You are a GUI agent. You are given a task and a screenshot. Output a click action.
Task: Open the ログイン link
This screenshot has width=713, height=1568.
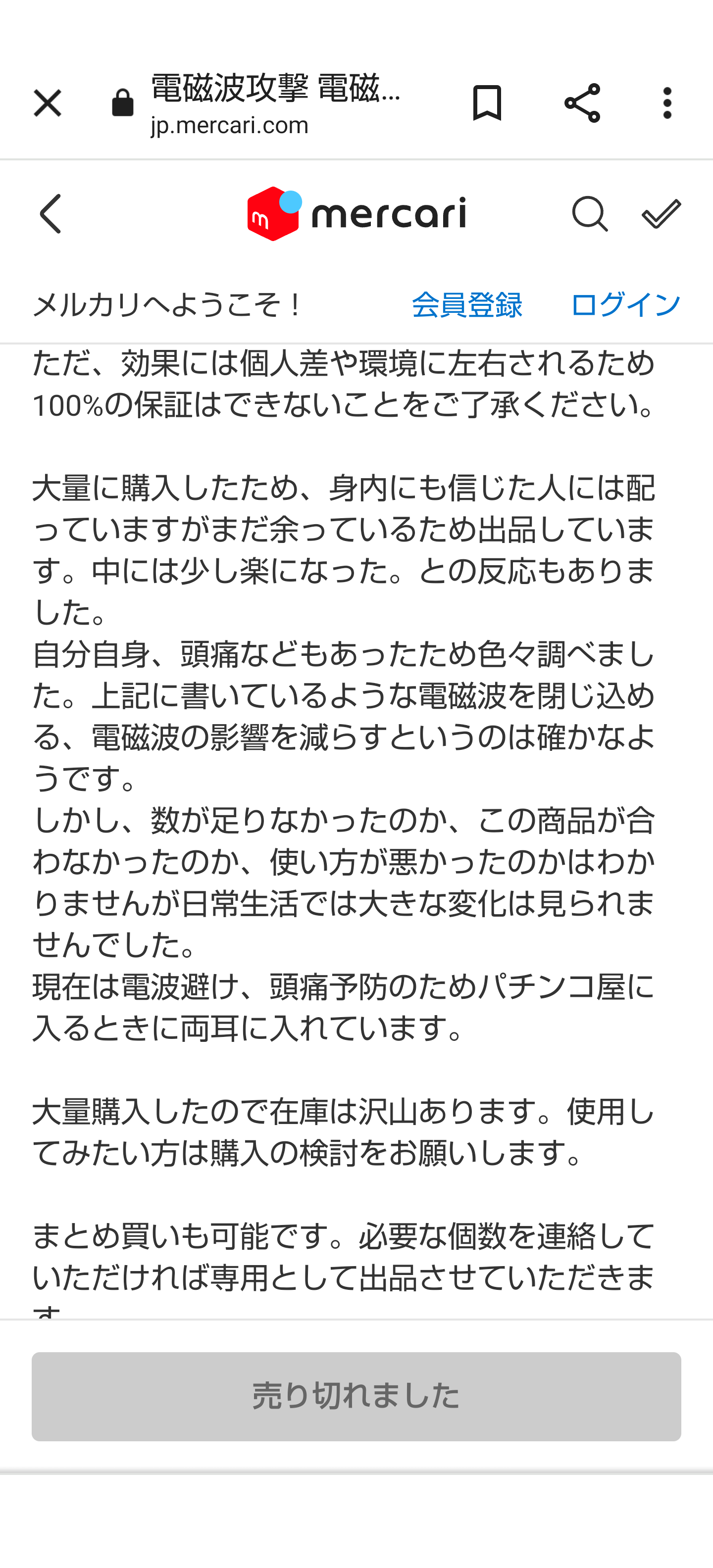tap(625, 304)
